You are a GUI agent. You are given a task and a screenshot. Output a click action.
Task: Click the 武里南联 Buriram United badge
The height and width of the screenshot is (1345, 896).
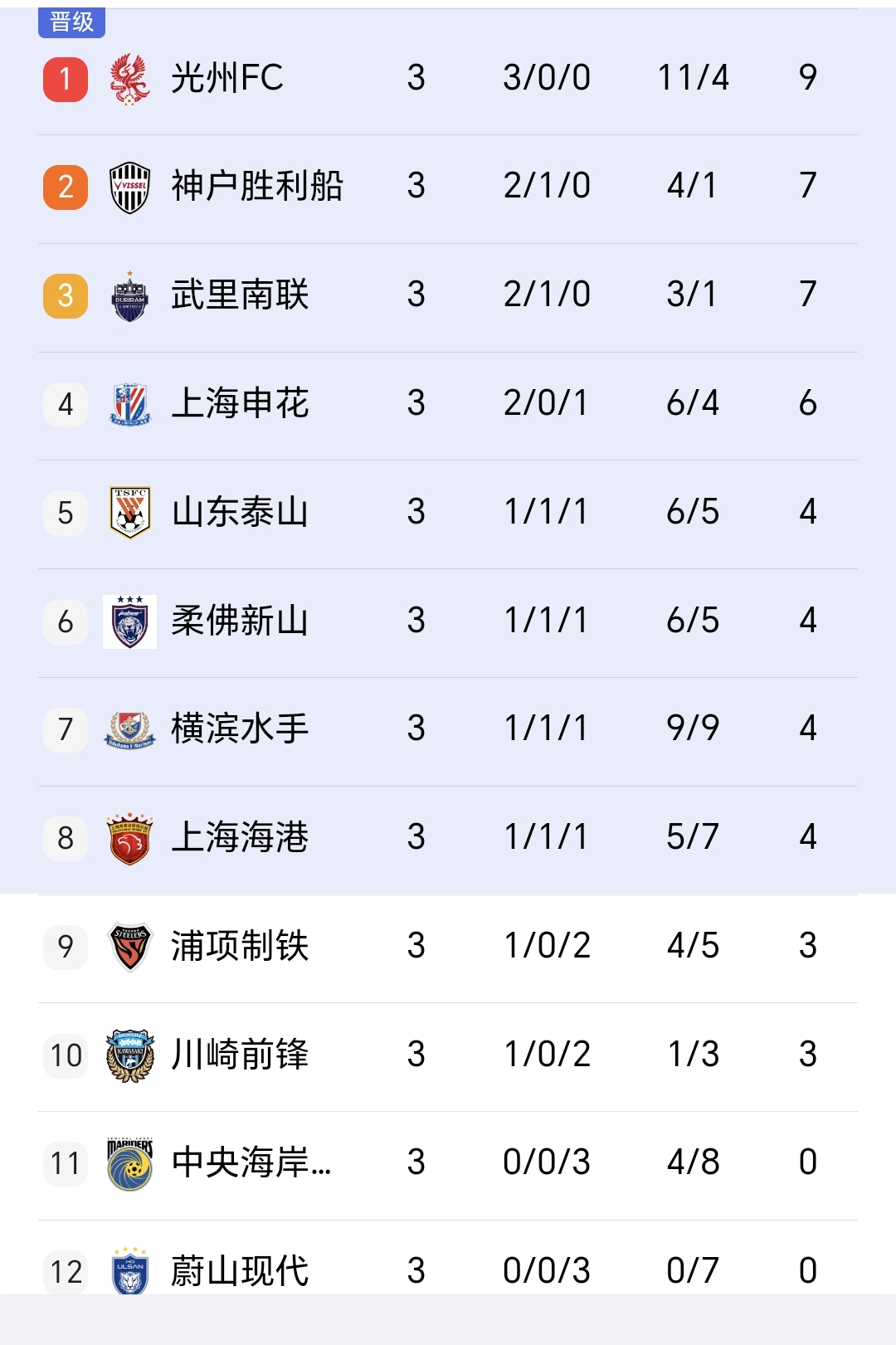pos(129,295)
